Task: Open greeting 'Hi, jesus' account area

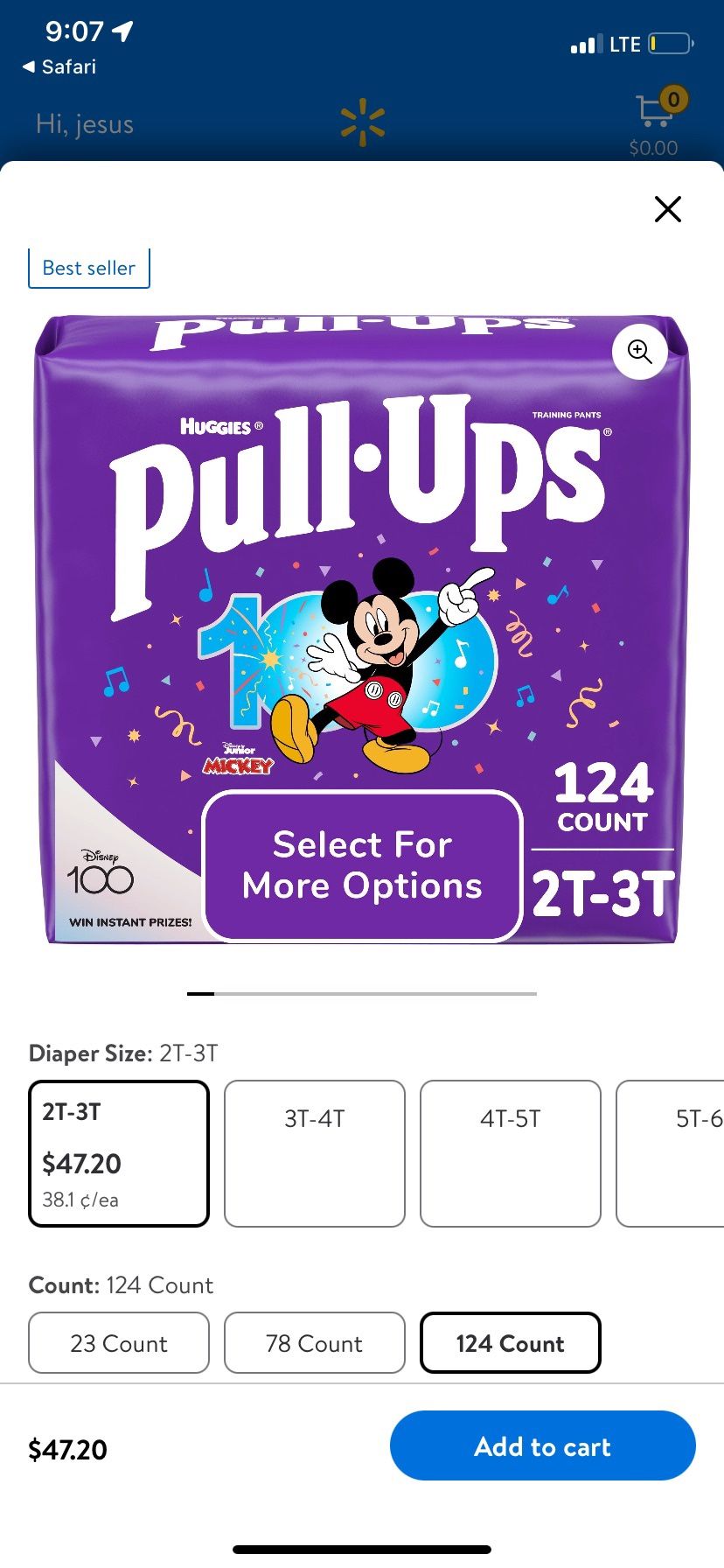Action: coord(84,123)
